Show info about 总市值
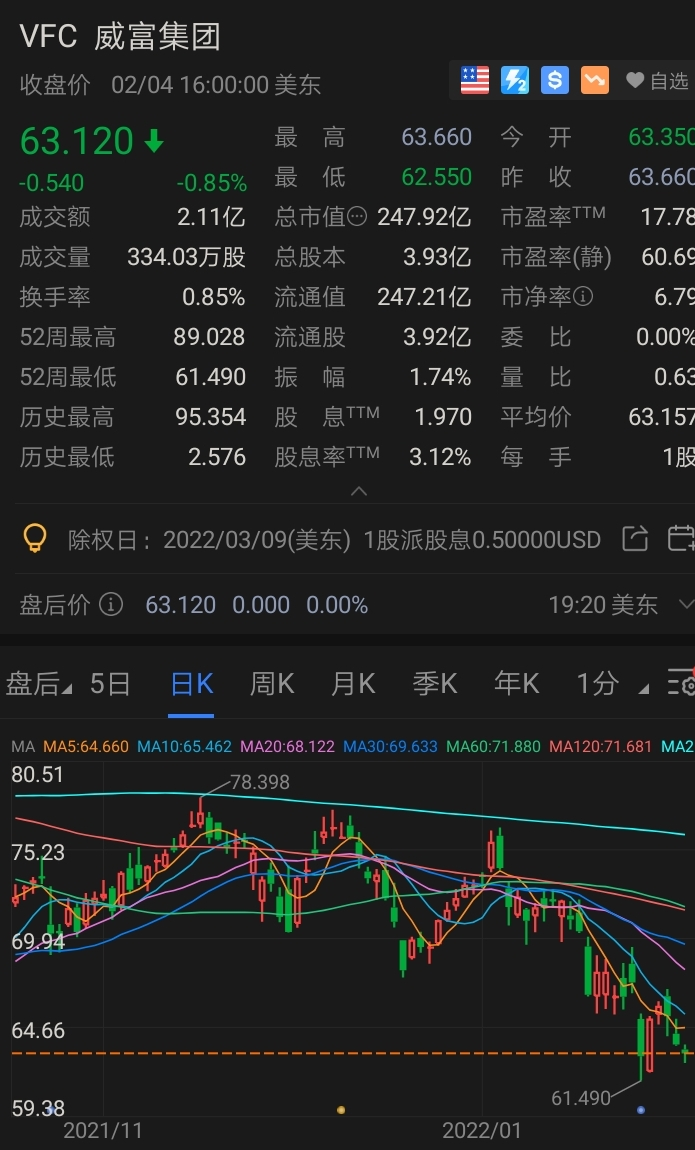The width and height of the screenshot is (695, 1150). coord(357,216)
